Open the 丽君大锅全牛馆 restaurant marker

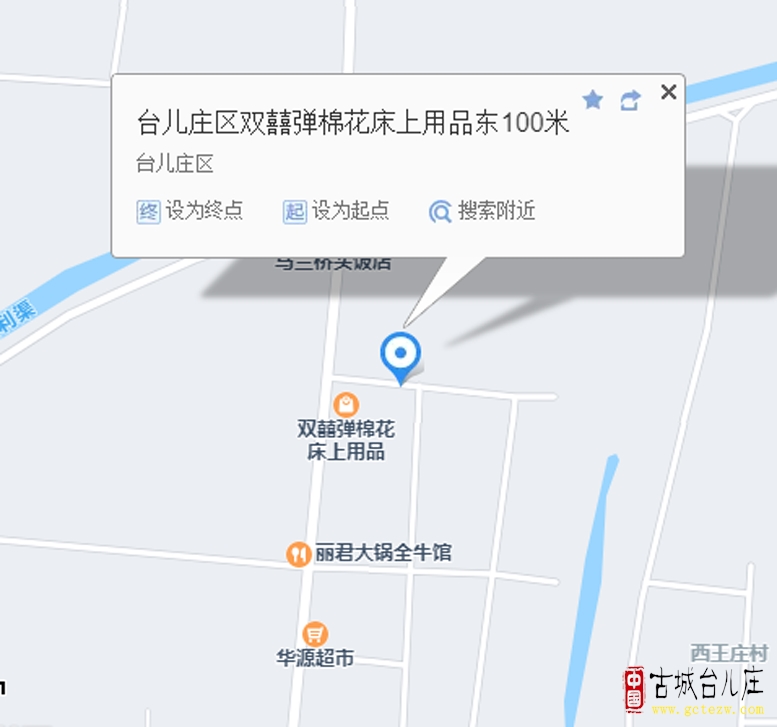298,553
